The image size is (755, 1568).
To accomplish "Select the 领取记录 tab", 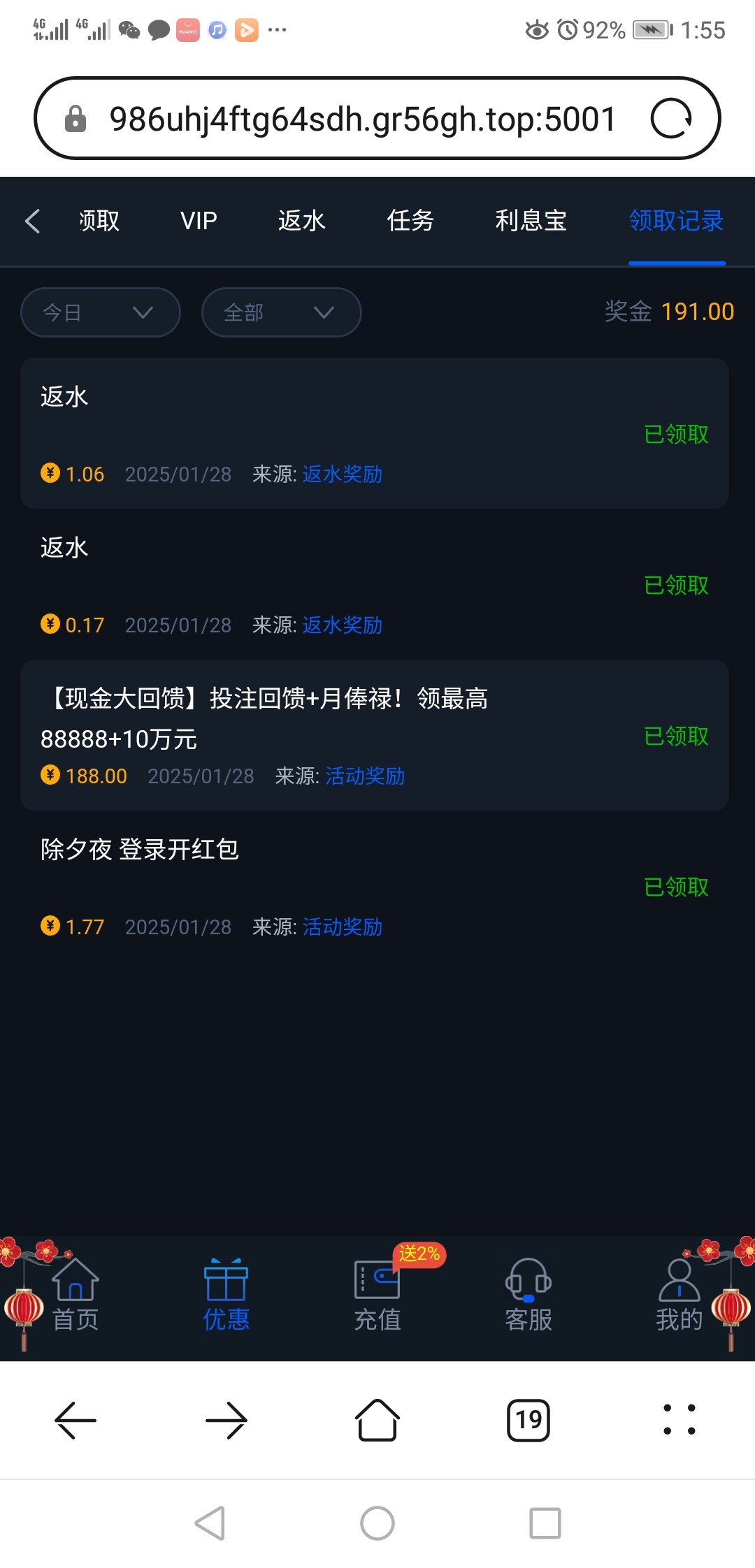I will coord(676,221).
